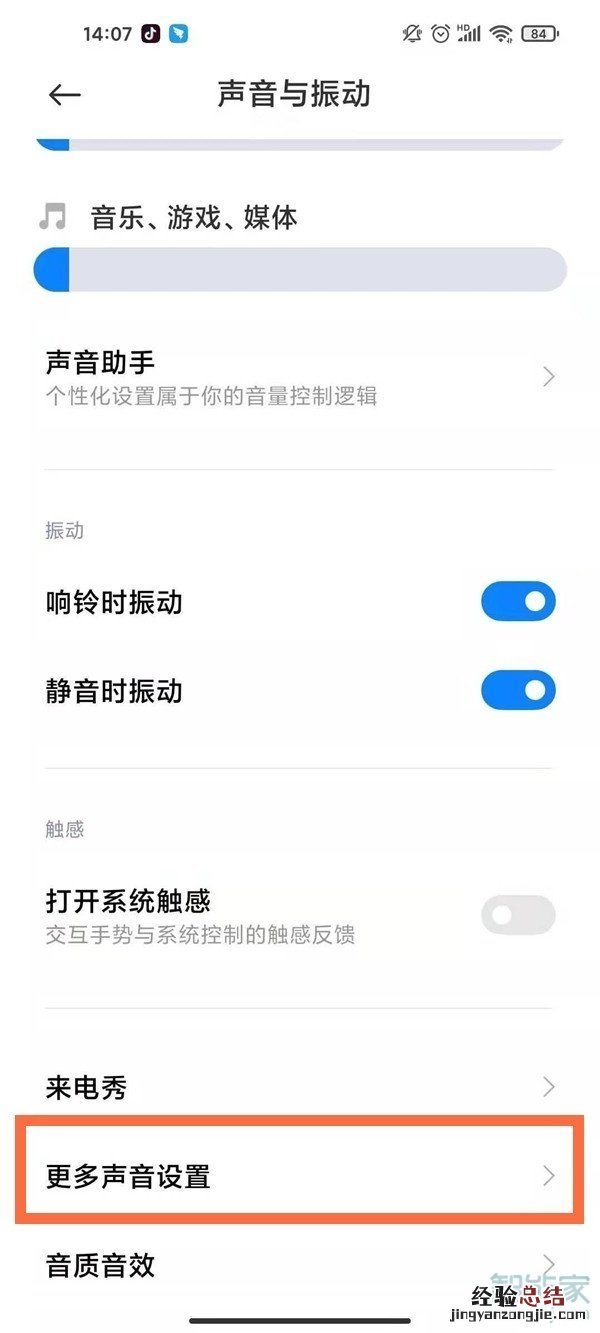Tap the 音乐、游戏、媒体 volume slider
Image resolution: width=600 pixels, height=1333 pixels.
tap(300, 270)
